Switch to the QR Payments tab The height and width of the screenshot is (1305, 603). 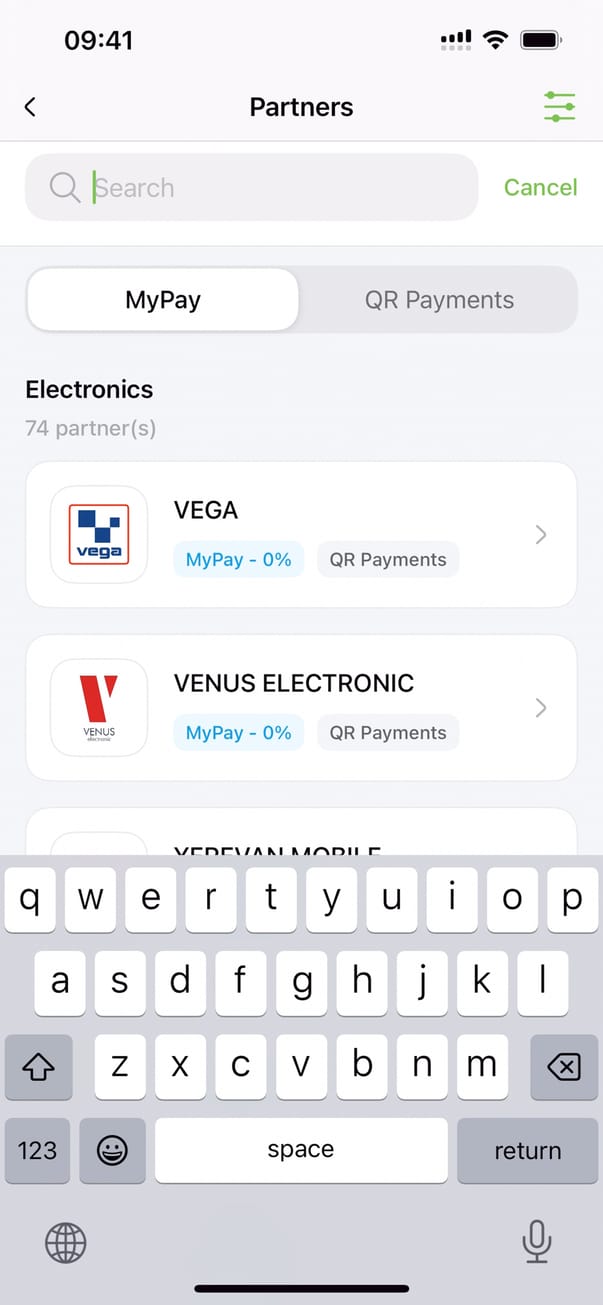(x=439, y=300)
